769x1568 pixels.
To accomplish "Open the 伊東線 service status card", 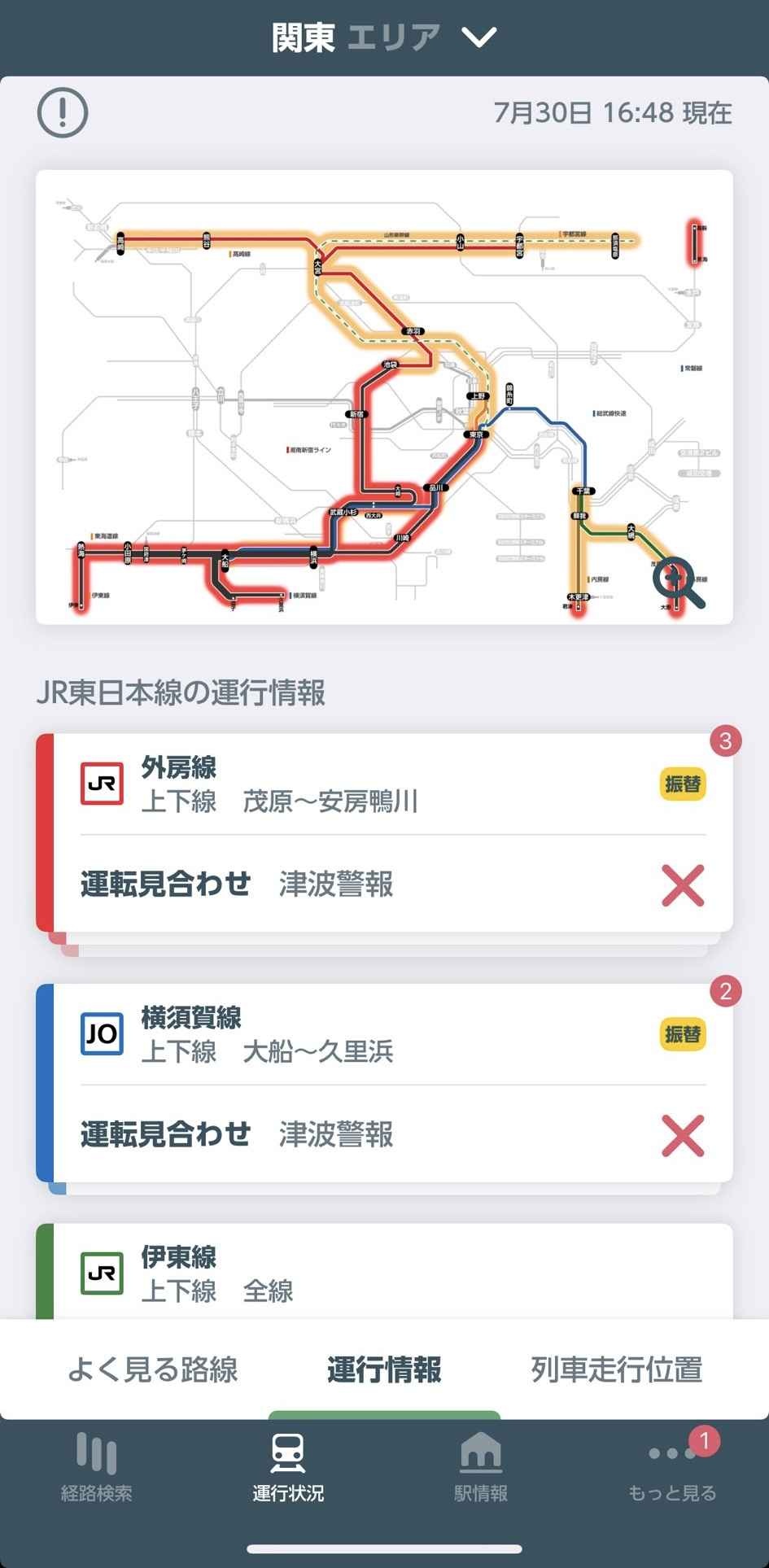I will click(384, 1272).
